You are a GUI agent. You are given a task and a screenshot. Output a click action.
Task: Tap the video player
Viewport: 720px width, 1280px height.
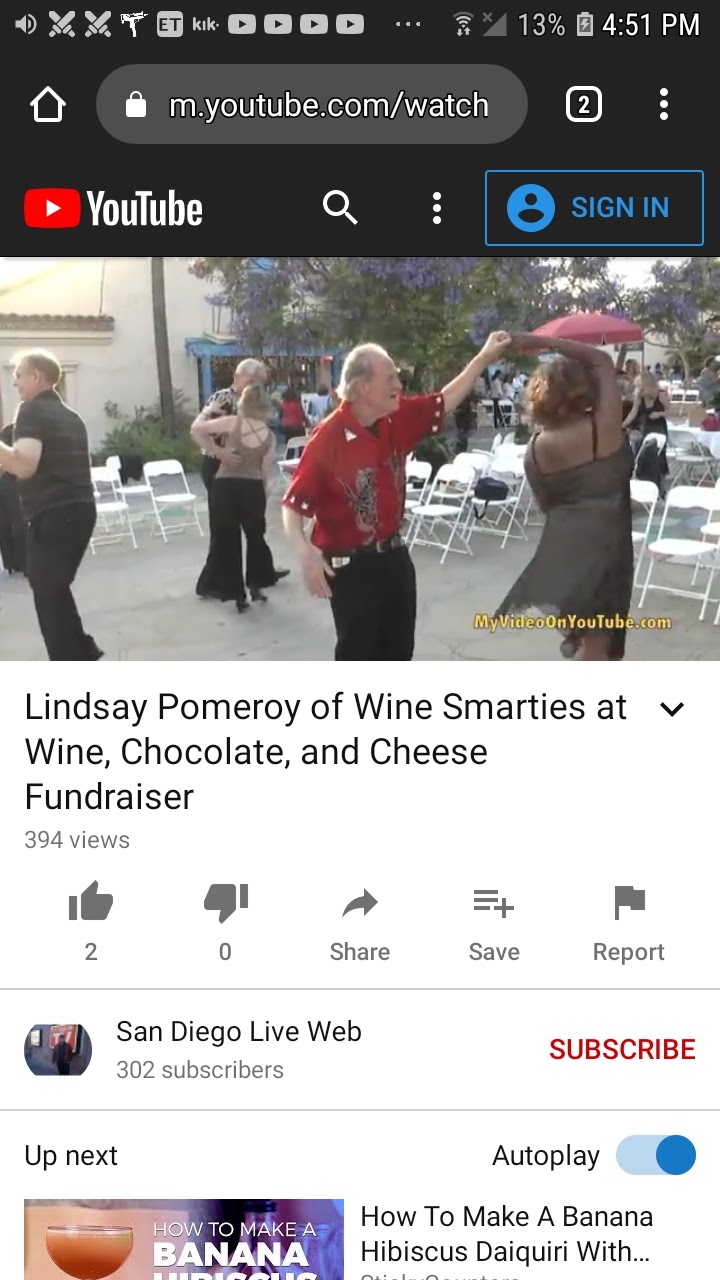(360, 459)
